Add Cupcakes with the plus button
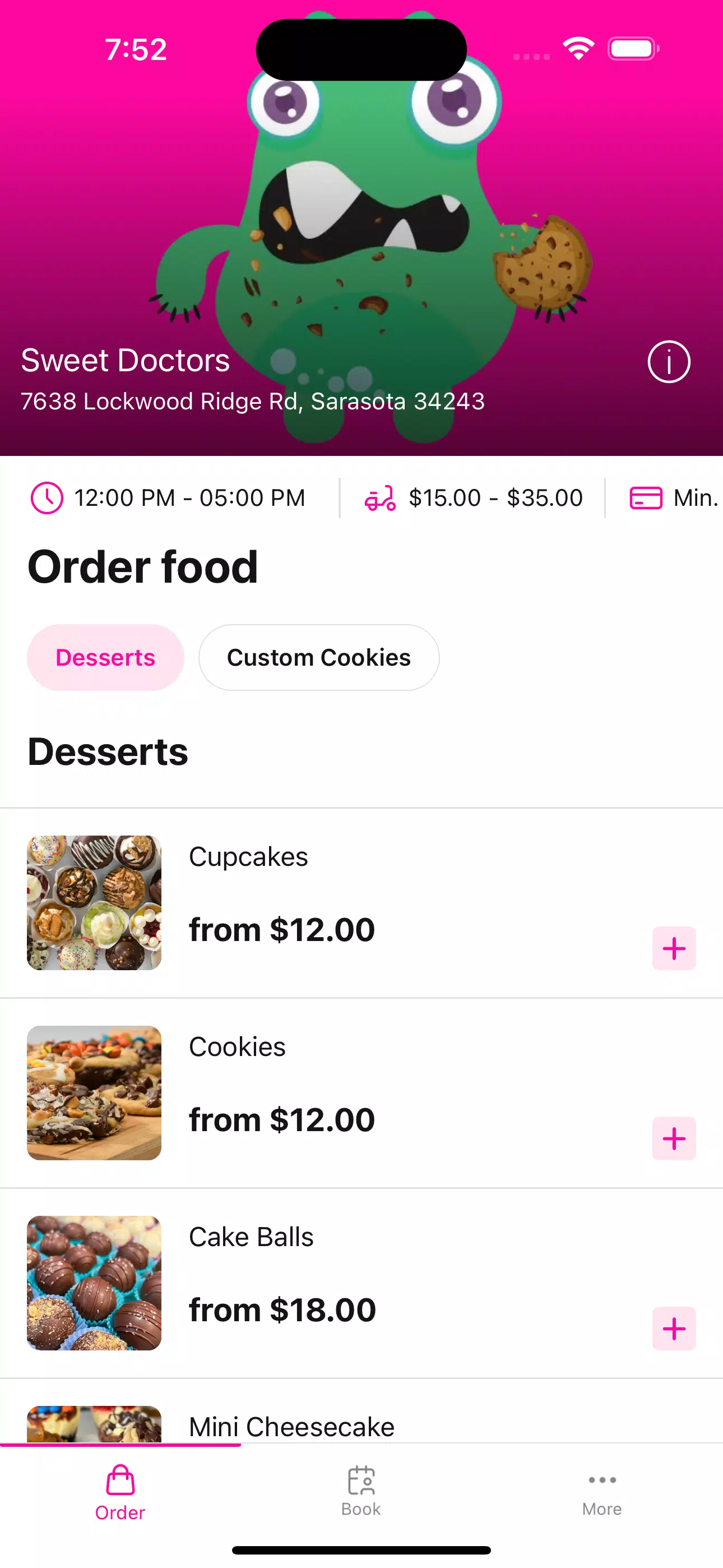The width and height of the screenshot is (723, 1568). (674, 948)
